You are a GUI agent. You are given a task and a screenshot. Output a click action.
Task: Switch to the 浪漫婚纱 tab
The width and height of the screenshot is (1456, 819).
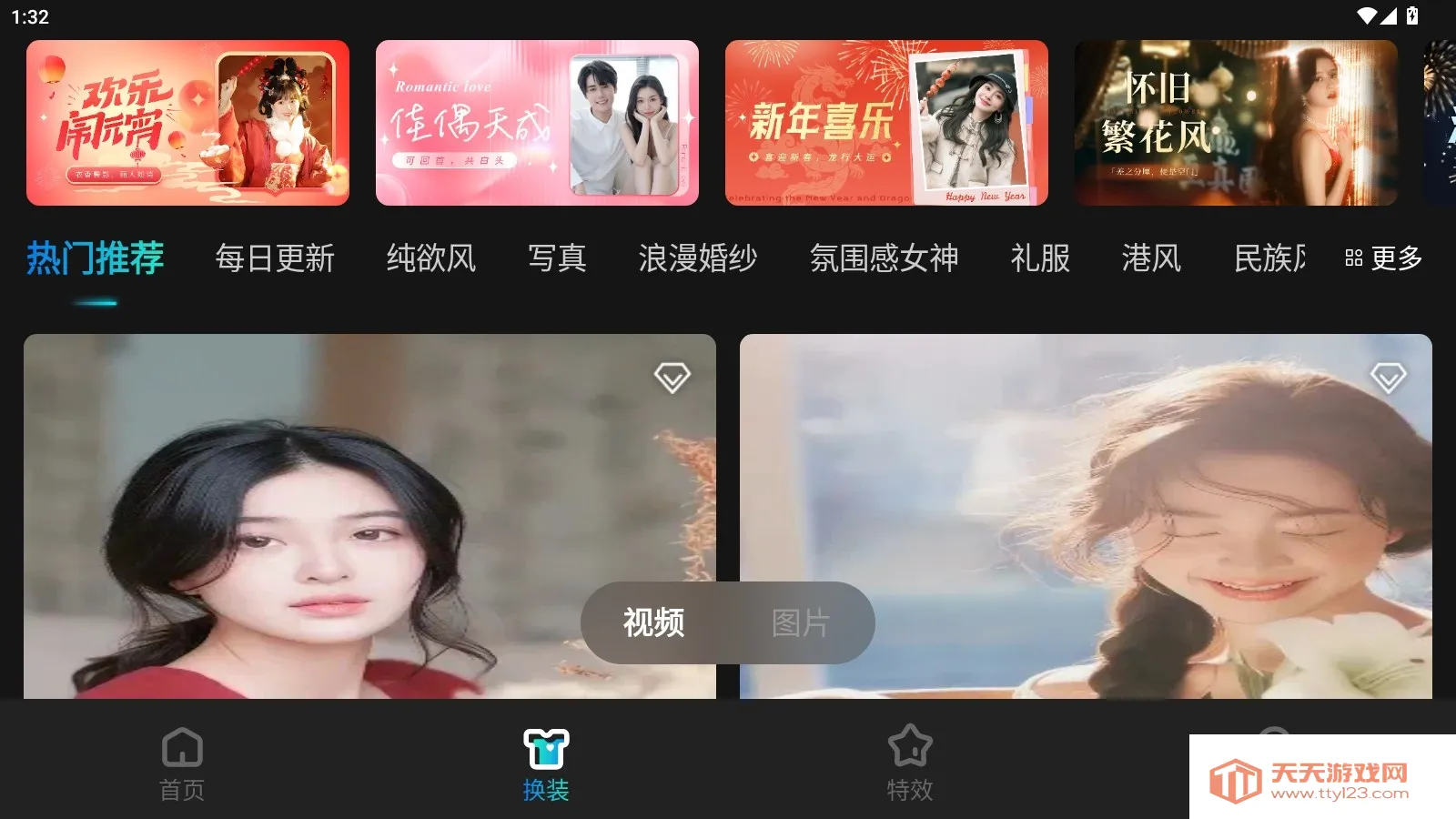[x=697, y=258]
